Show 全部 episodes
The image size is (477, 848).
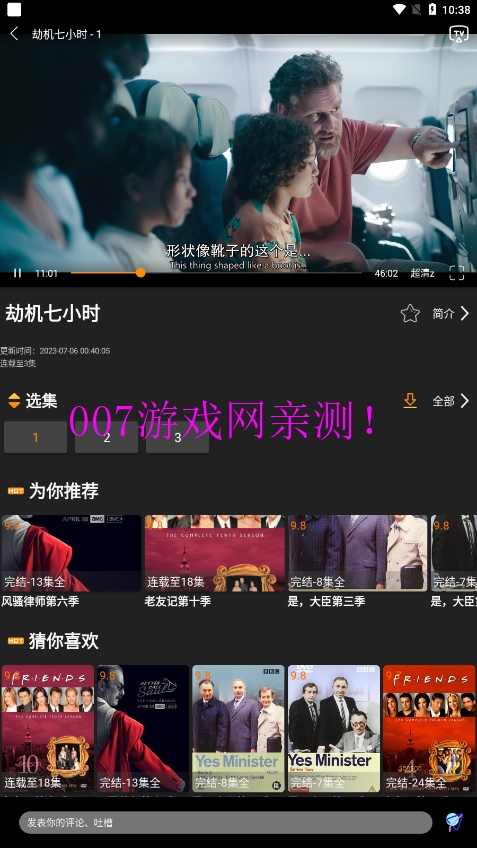pos(450,401)
